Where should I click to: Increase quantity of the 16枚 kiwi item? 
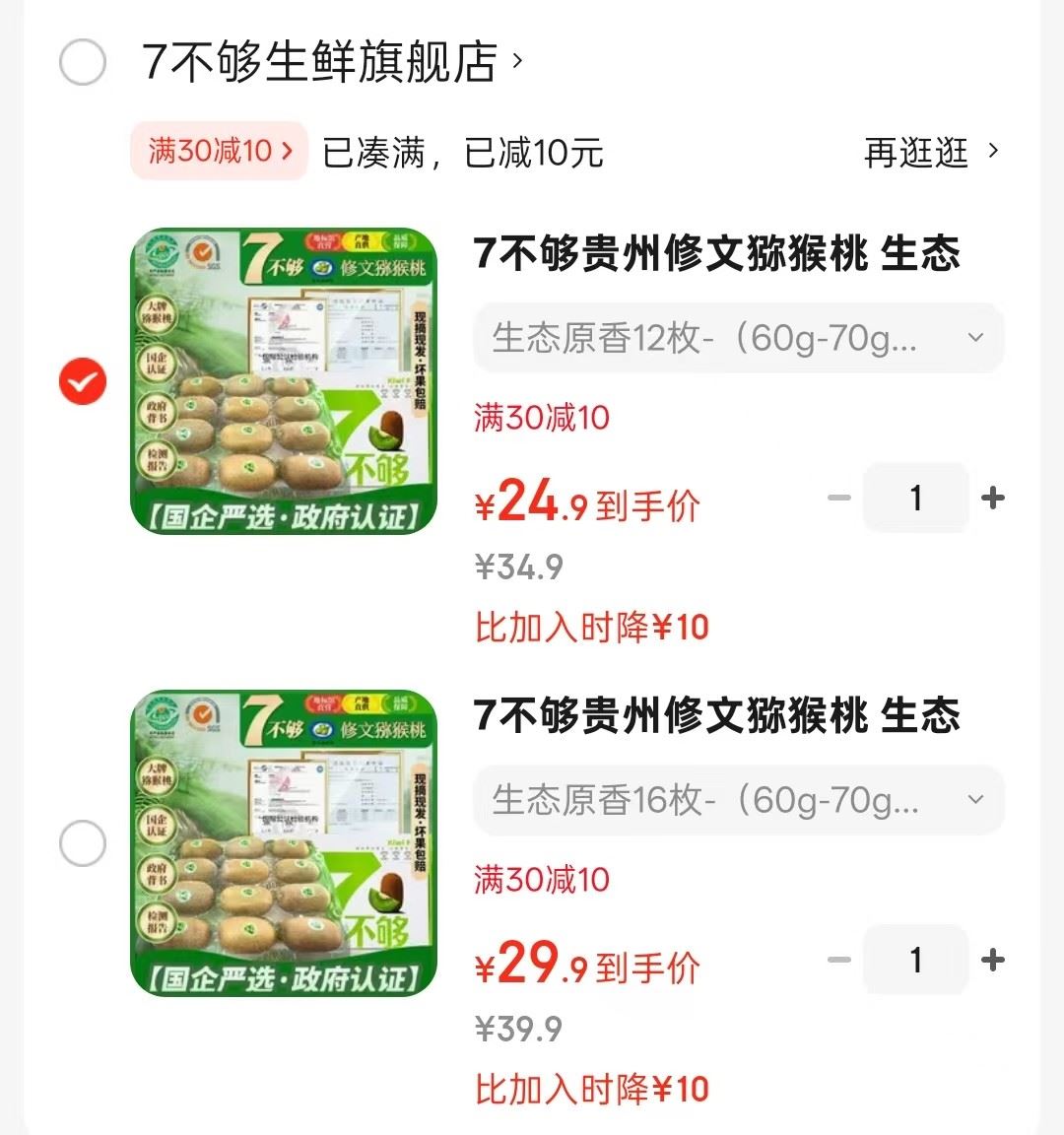(993, 961)
